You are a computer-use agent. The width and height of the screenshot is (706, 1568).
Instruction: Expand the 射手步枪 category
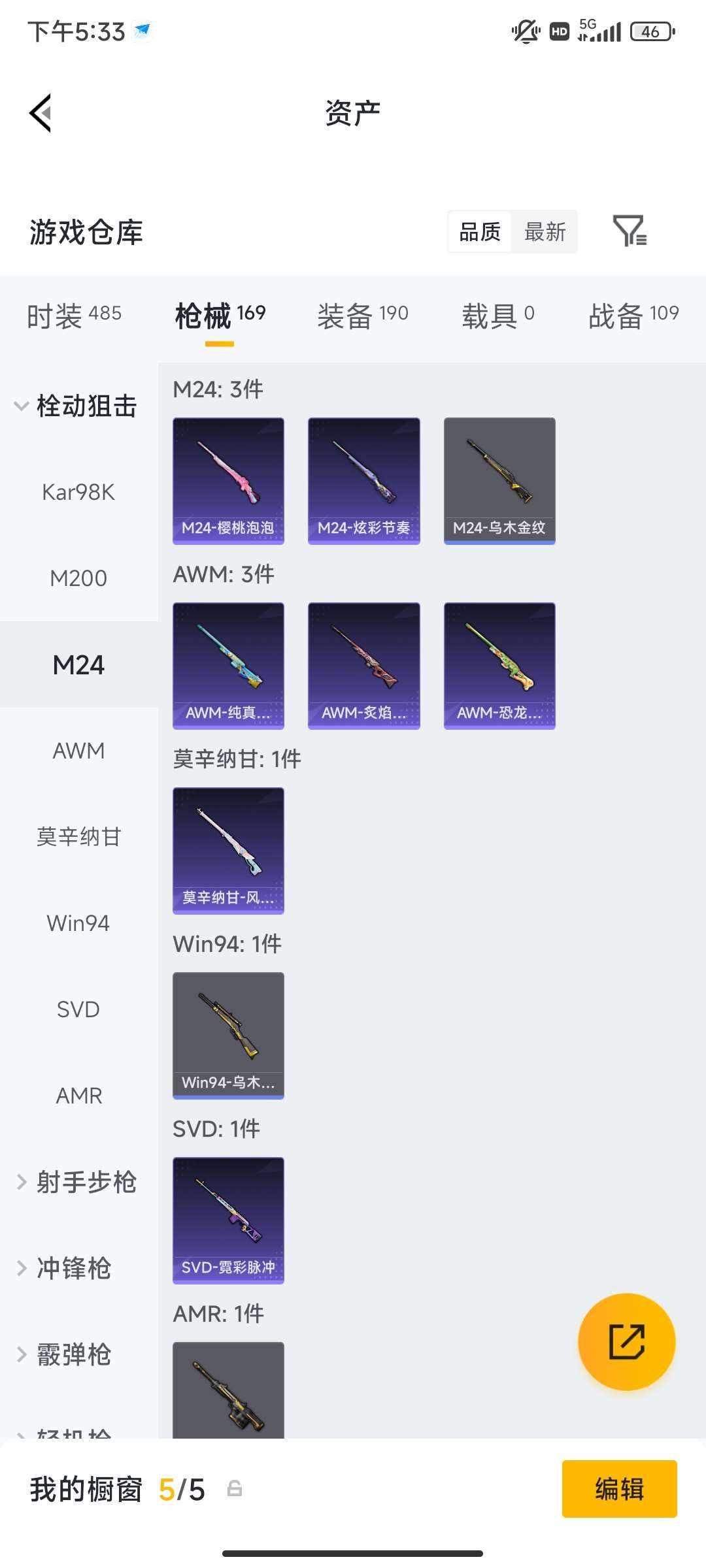(77, 1182)
